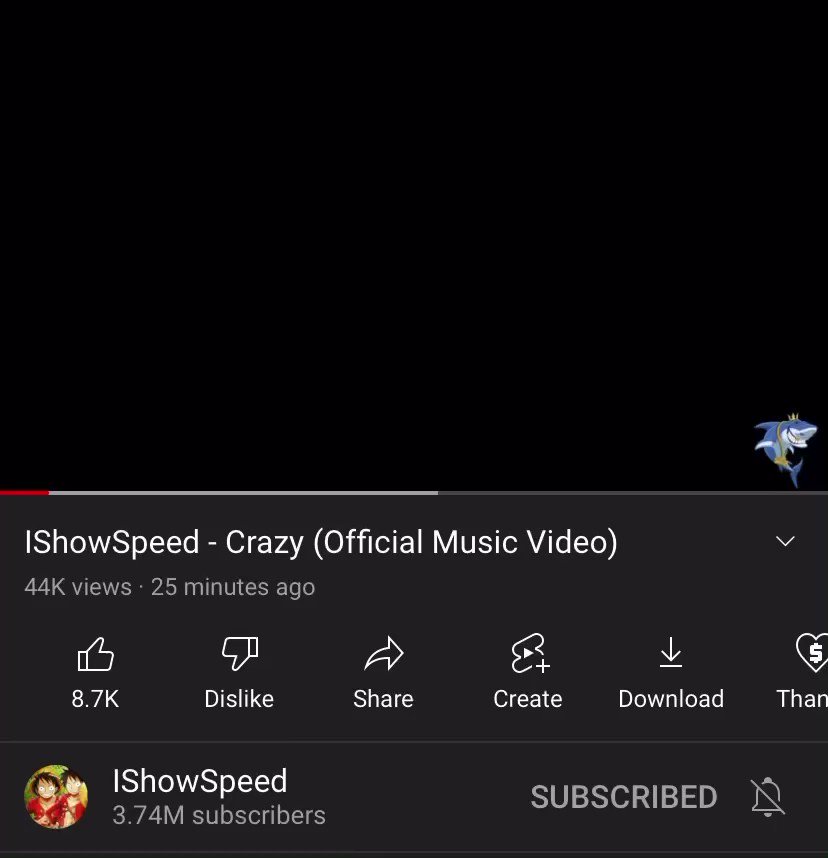This screenshot has width=828, height=858.
Task: Expand the video description chevron
Action: 785,542
